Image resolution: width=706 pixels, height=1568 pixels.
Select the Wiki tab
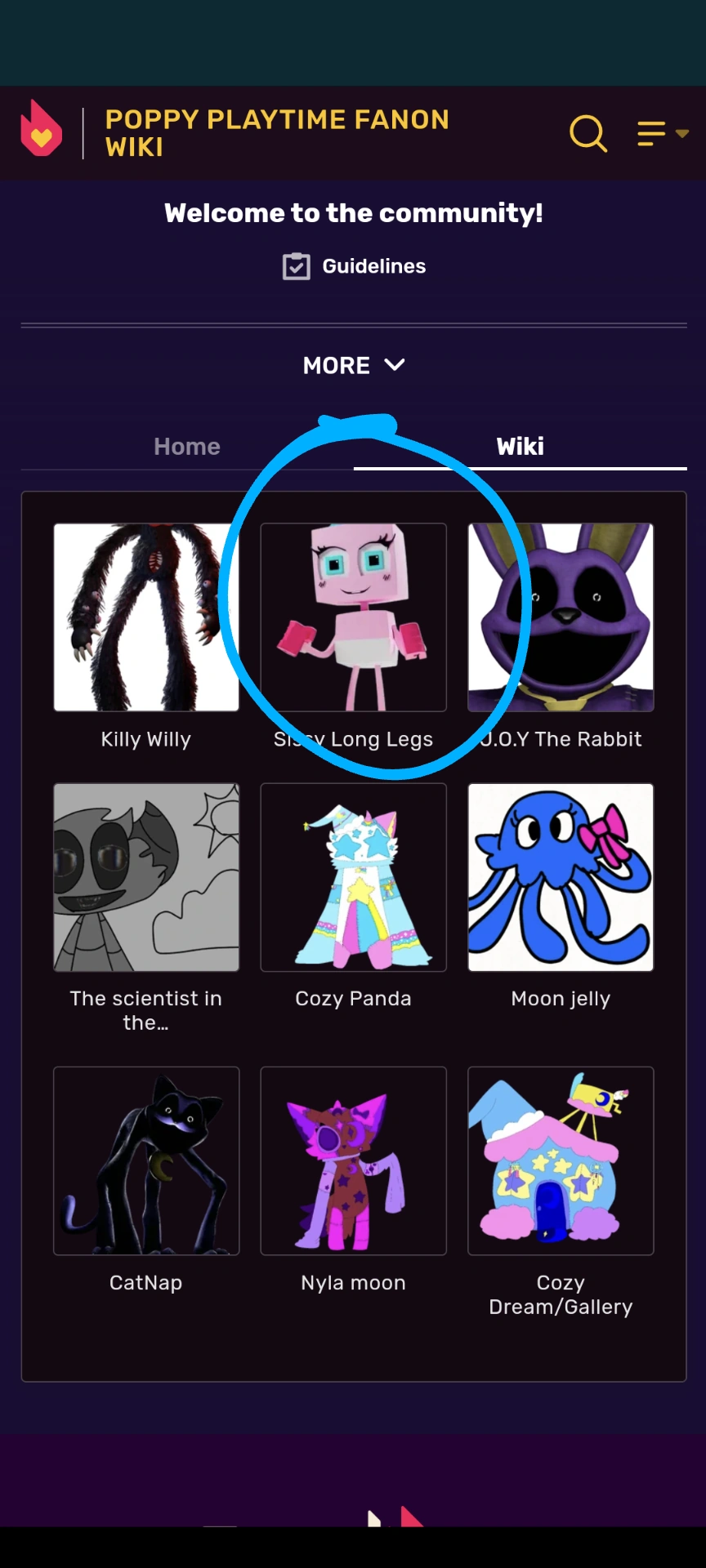[x=520, y=447]
